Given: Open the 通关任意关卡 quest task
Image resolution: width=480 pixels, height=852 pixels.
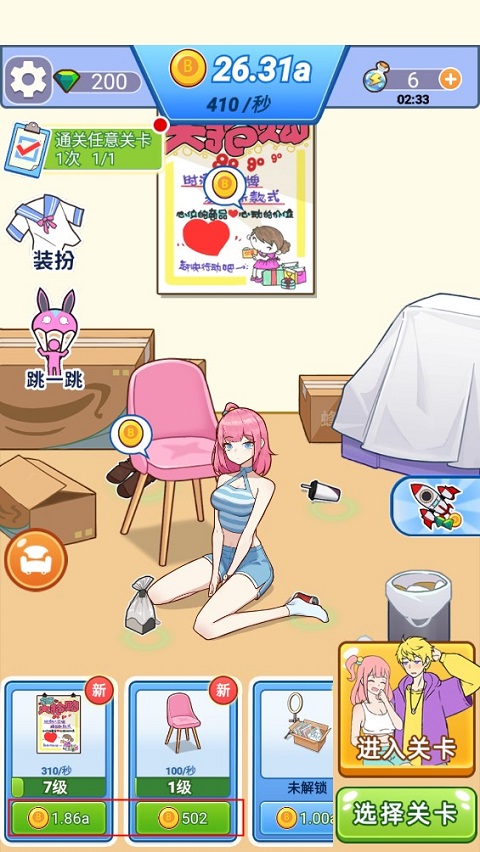Looking at the screenshot, I should pyautogui.click(x=84, y=149).
